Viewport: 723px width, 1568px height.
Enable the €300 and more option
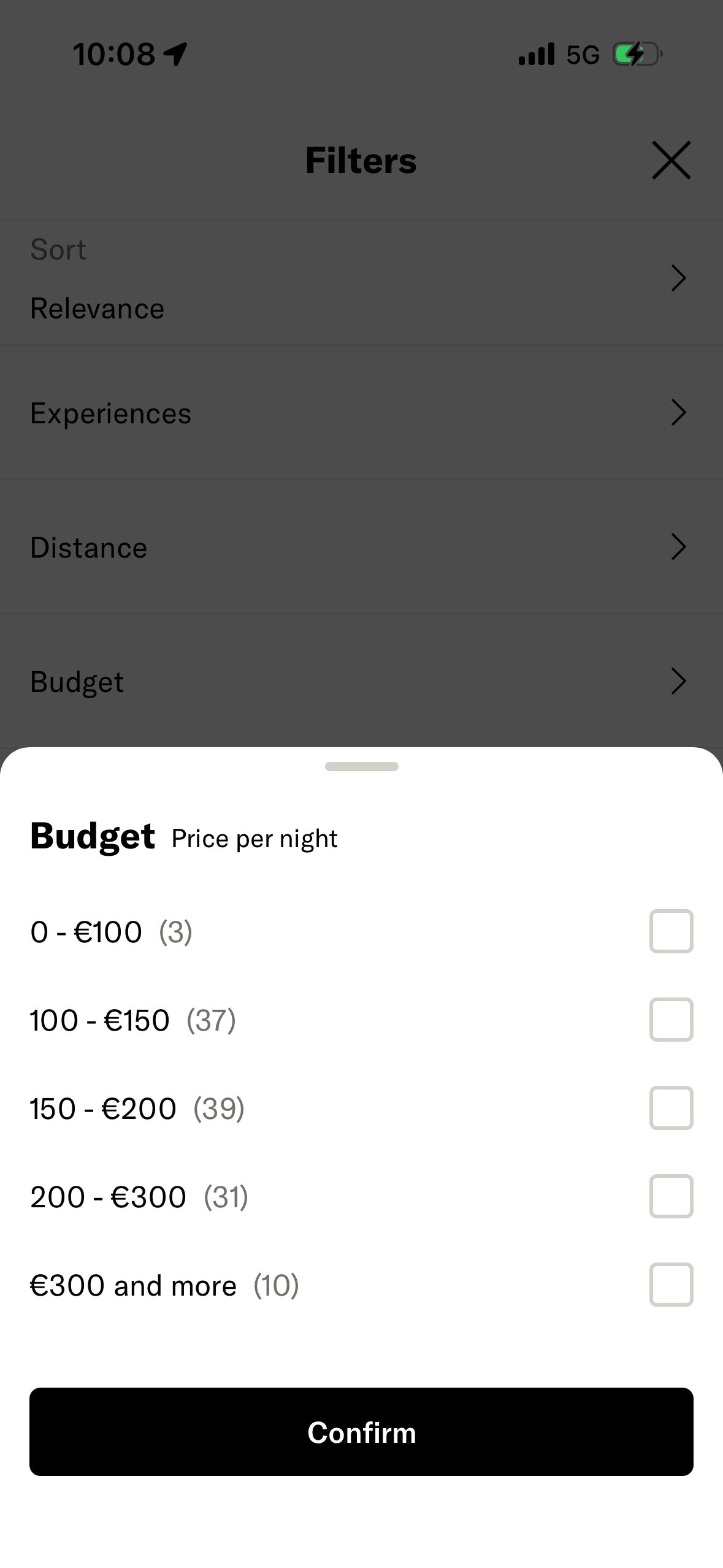[x=671, y=1285]
